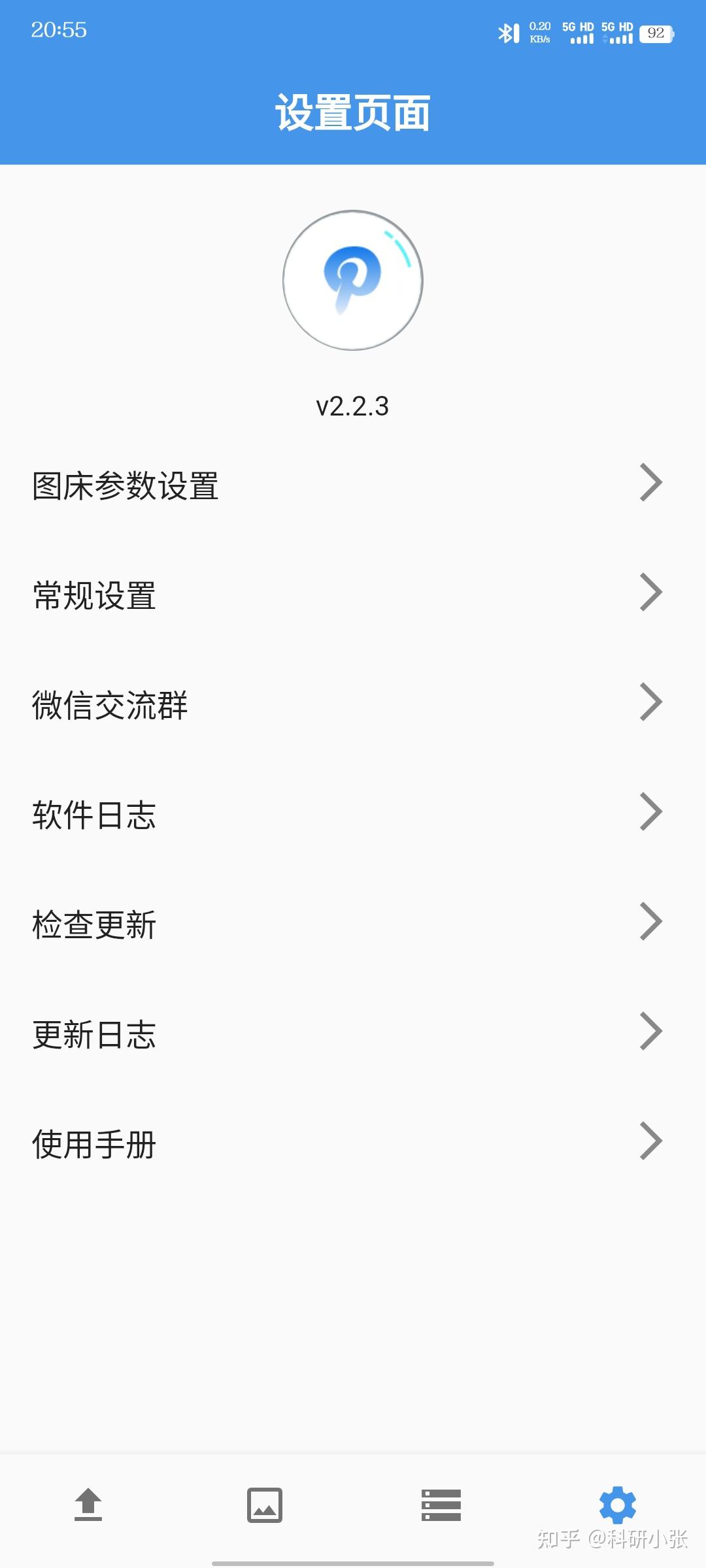
Task: Click the battery indicator in status bar
Action: [656, 33]
